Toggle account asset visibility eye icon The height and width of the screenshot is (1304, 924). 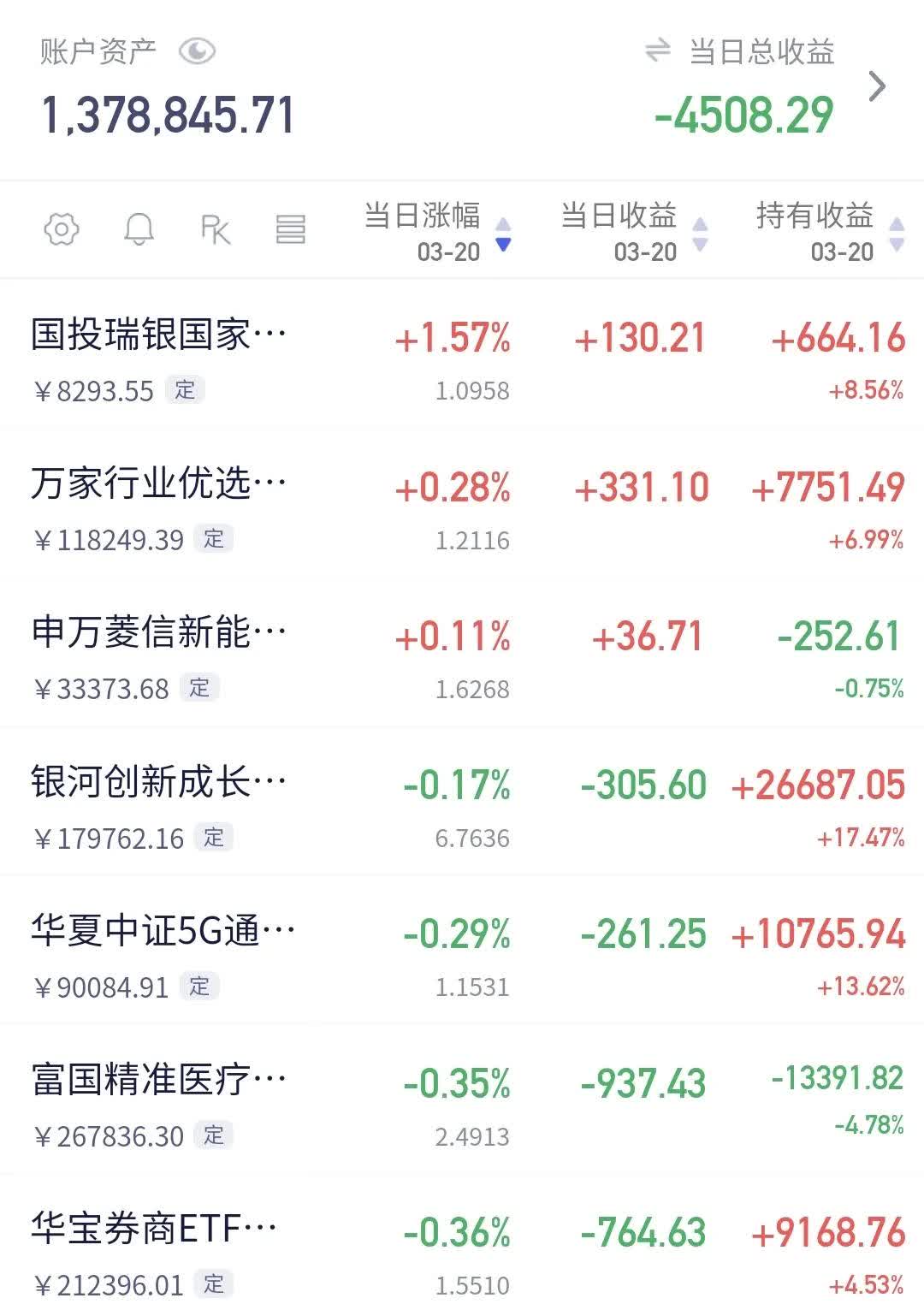tap(197, 51)
